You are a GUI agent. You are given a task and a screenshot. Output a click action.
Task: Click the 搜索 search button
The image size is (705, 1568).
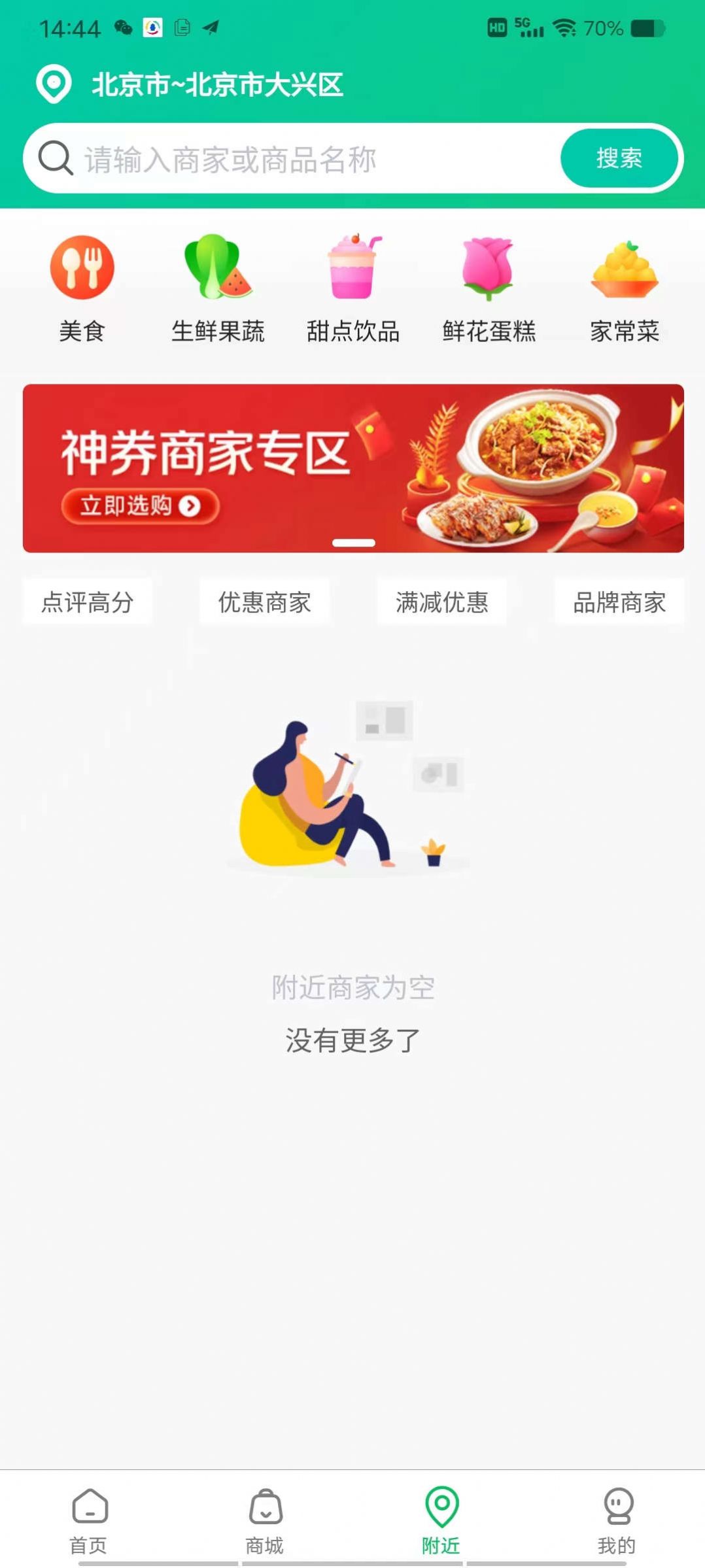[619, 158]
